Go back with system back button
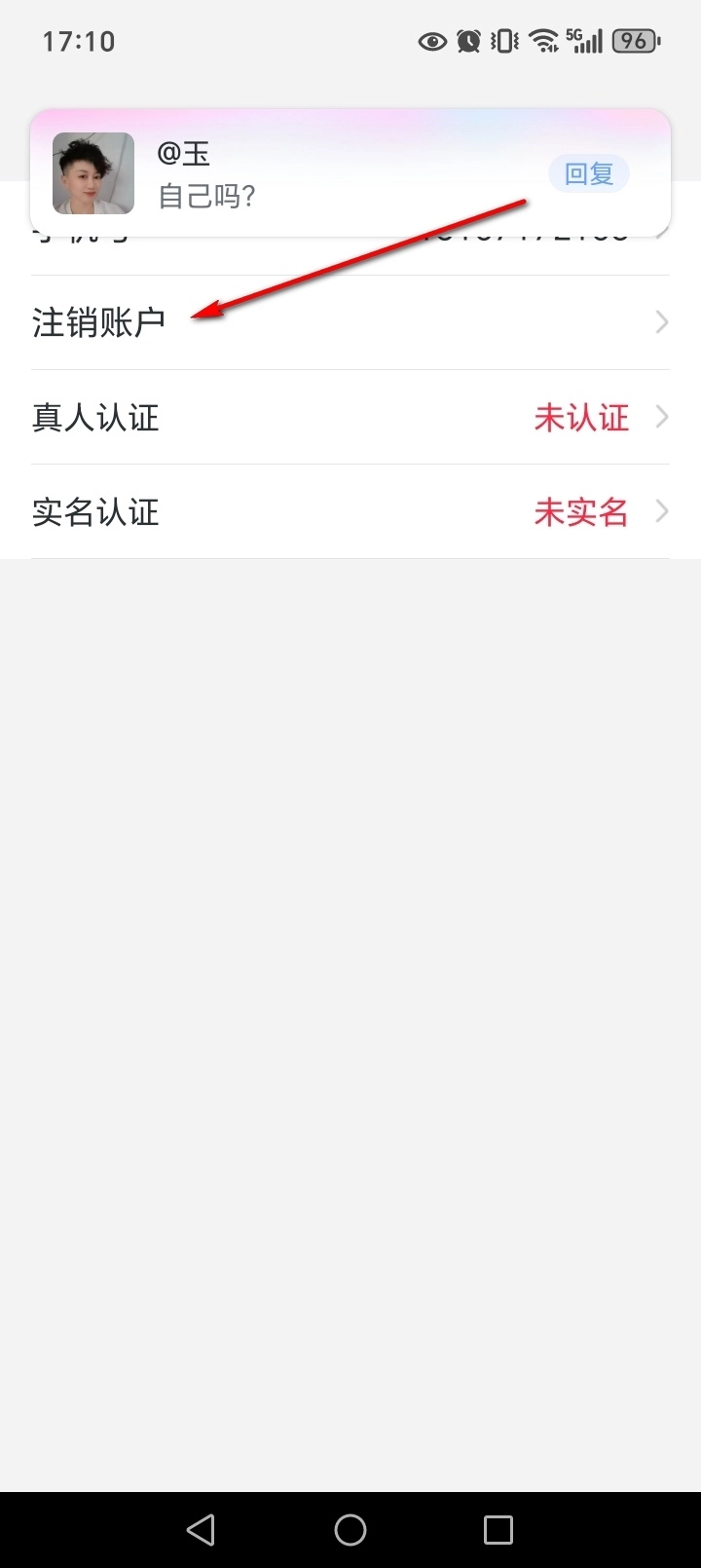The image size is (701, 1568). click(202, 1530)
